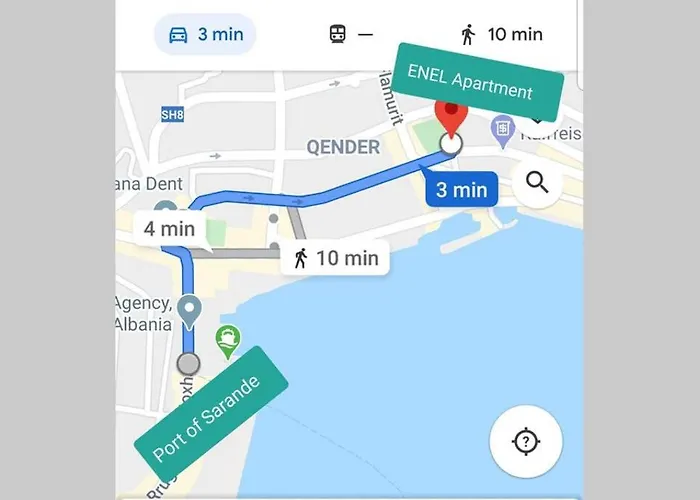The height and width of the screenshot is (500, 700).
Task: Center map on my location
Action: tap(526, 442)
